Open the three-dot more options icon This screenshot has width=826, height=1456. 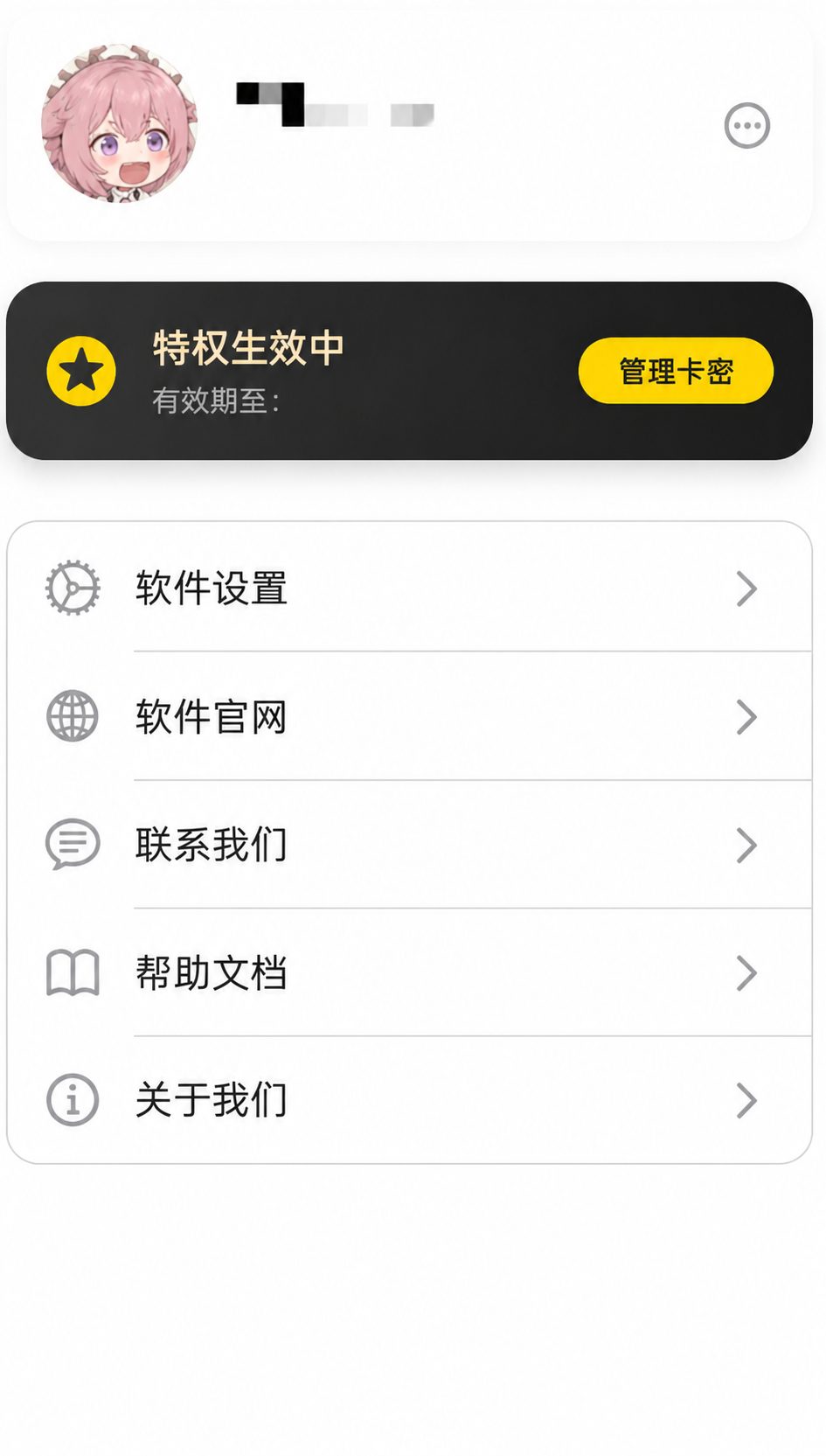746,126
